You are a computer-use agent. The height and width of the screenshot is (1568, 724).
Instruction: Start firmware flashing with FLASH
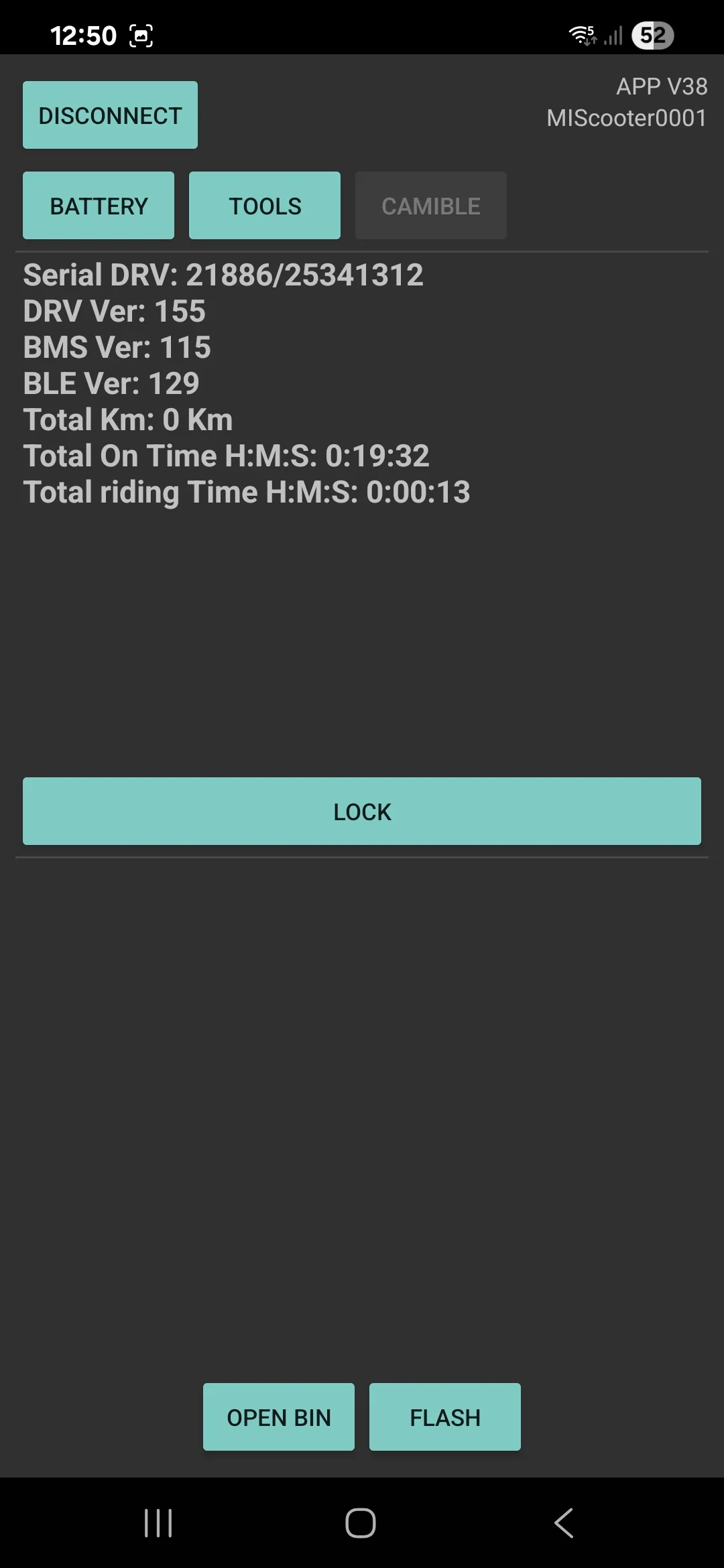pos(445,1417)
